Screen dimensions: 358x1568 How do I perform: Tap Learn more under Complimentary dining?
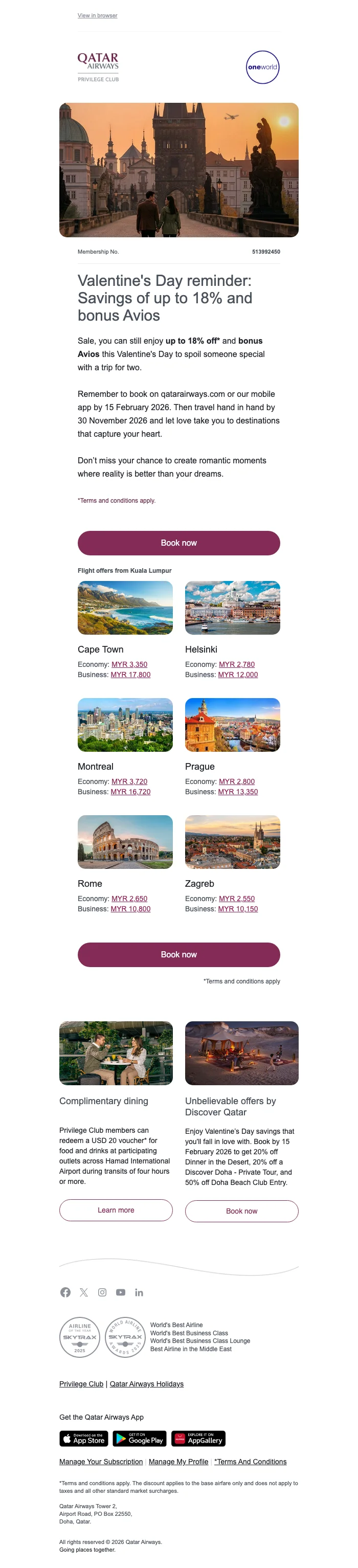pyautogui.click(x=116, y=1210)
